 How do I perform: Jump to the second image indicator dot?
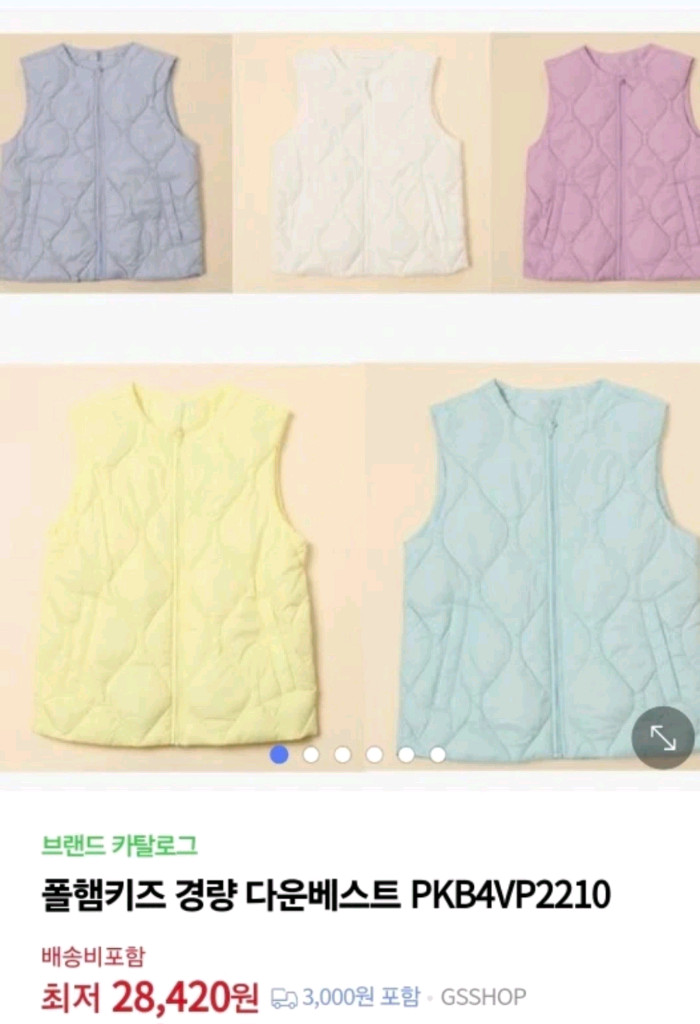click(x=311, y=755)
